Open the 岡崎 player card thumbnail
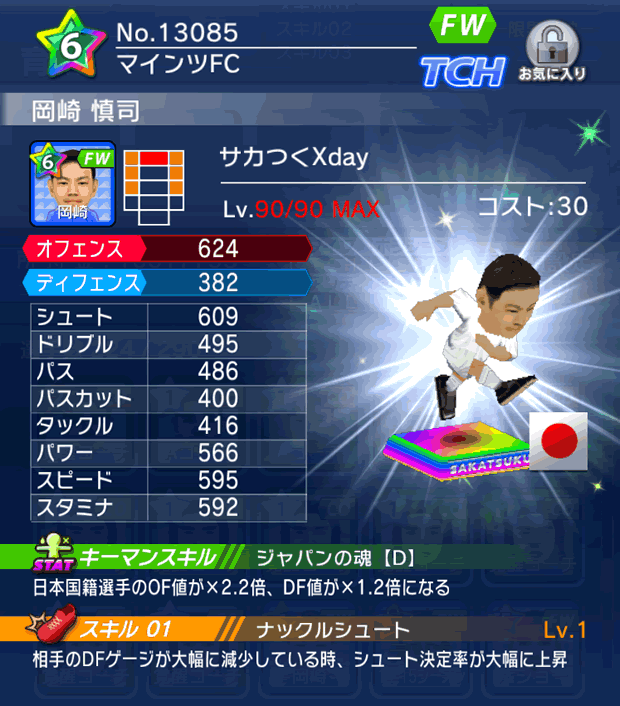This screenshot has height=706, width=620. [73, 183]
